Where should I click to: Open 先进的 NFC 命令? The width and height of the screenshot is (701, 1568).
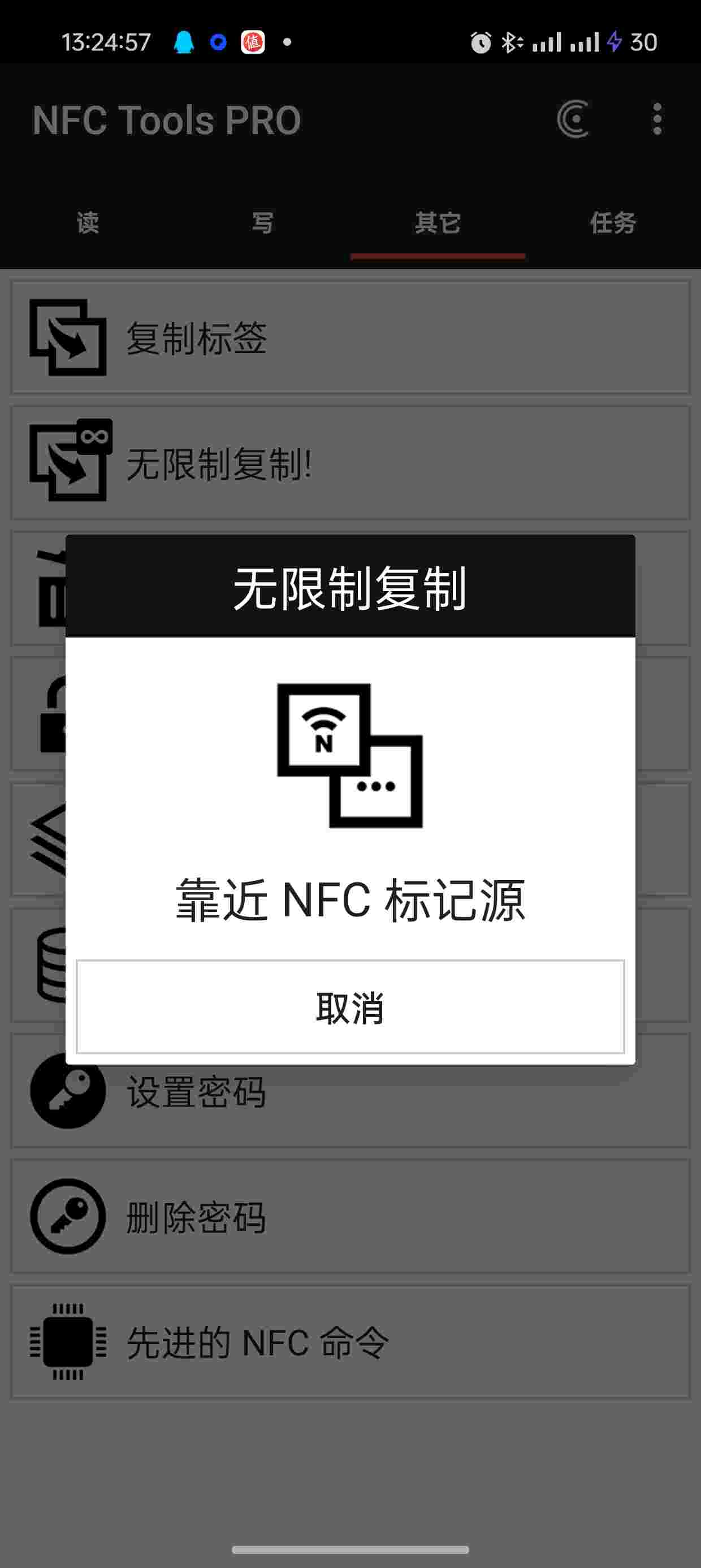click(350, 1342)
